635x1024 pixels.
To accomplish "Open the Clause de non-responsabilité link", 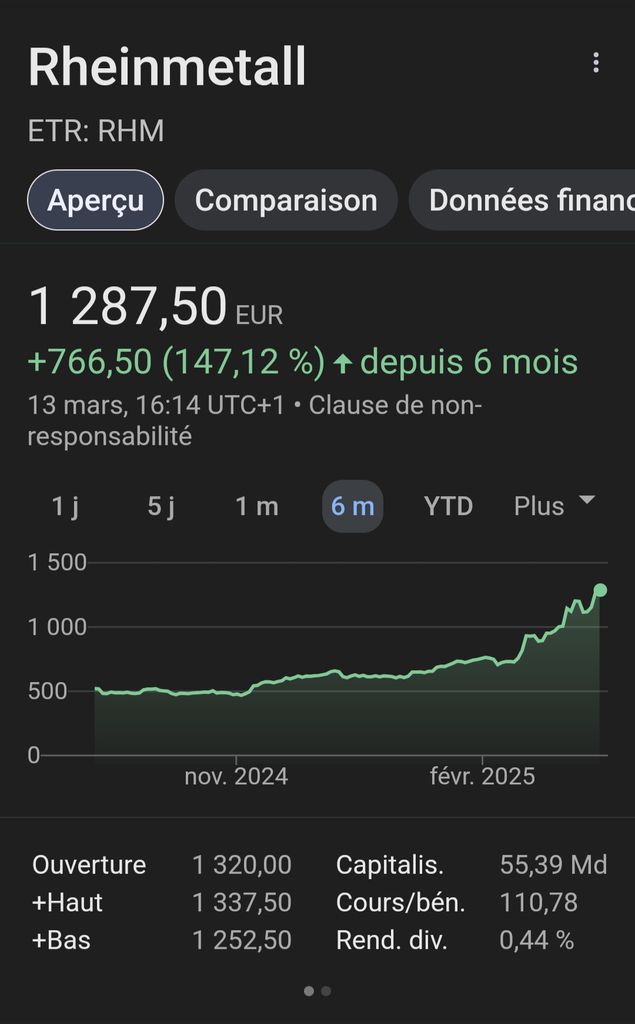I will 255,421.
